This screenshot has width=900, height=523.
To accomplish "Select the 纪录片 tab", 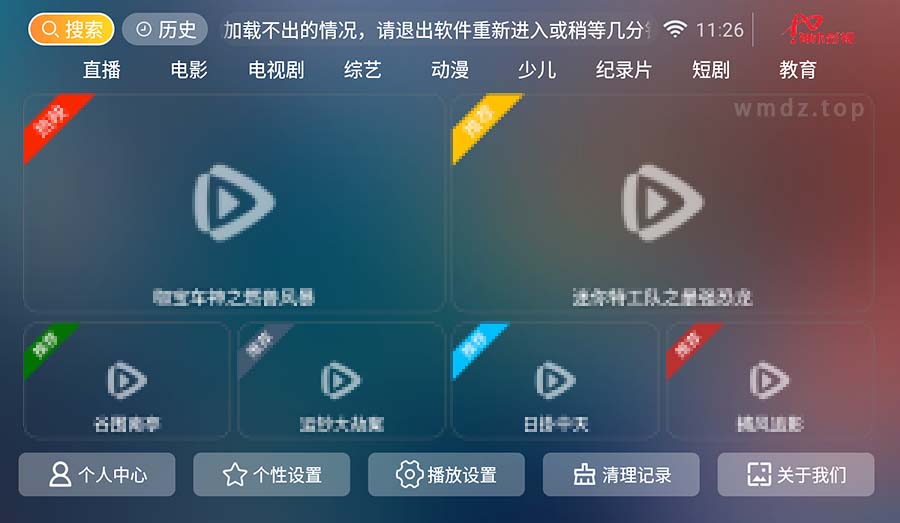I will pyautogui.click(x=623, y=70).
